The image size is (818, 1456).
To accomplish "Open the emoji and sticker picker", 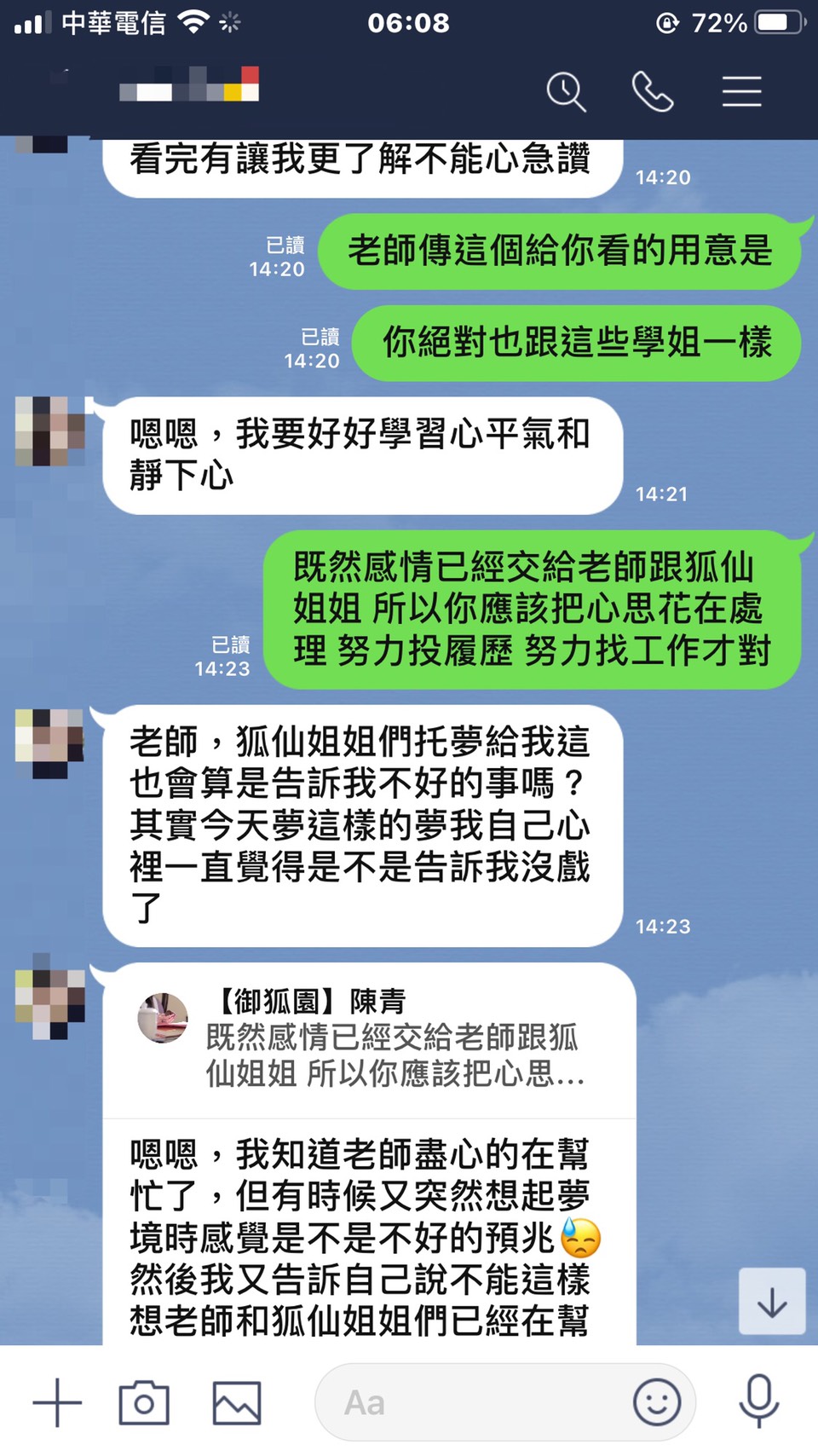I will [656, 1402].
